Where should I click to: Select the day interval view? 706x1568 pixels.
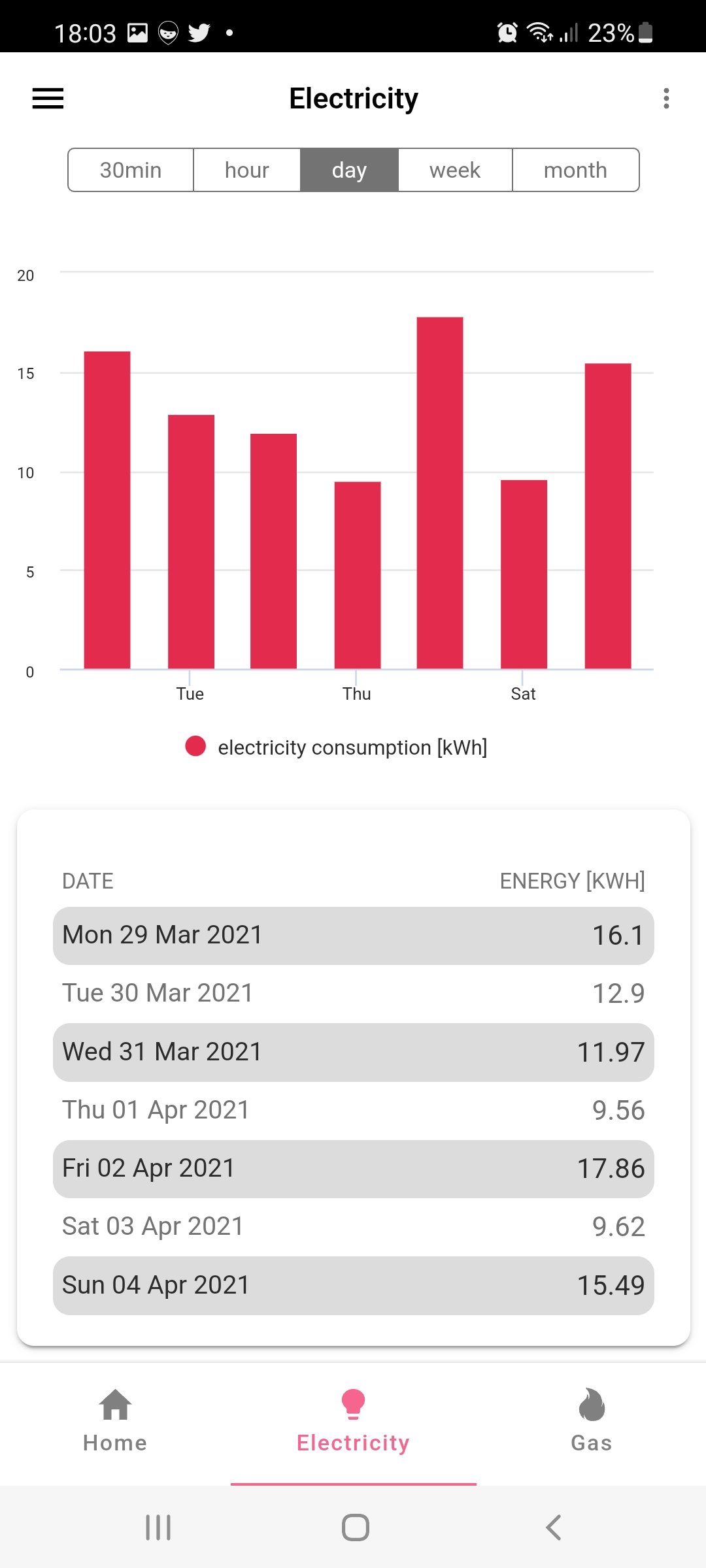click(x=349, y=170)
